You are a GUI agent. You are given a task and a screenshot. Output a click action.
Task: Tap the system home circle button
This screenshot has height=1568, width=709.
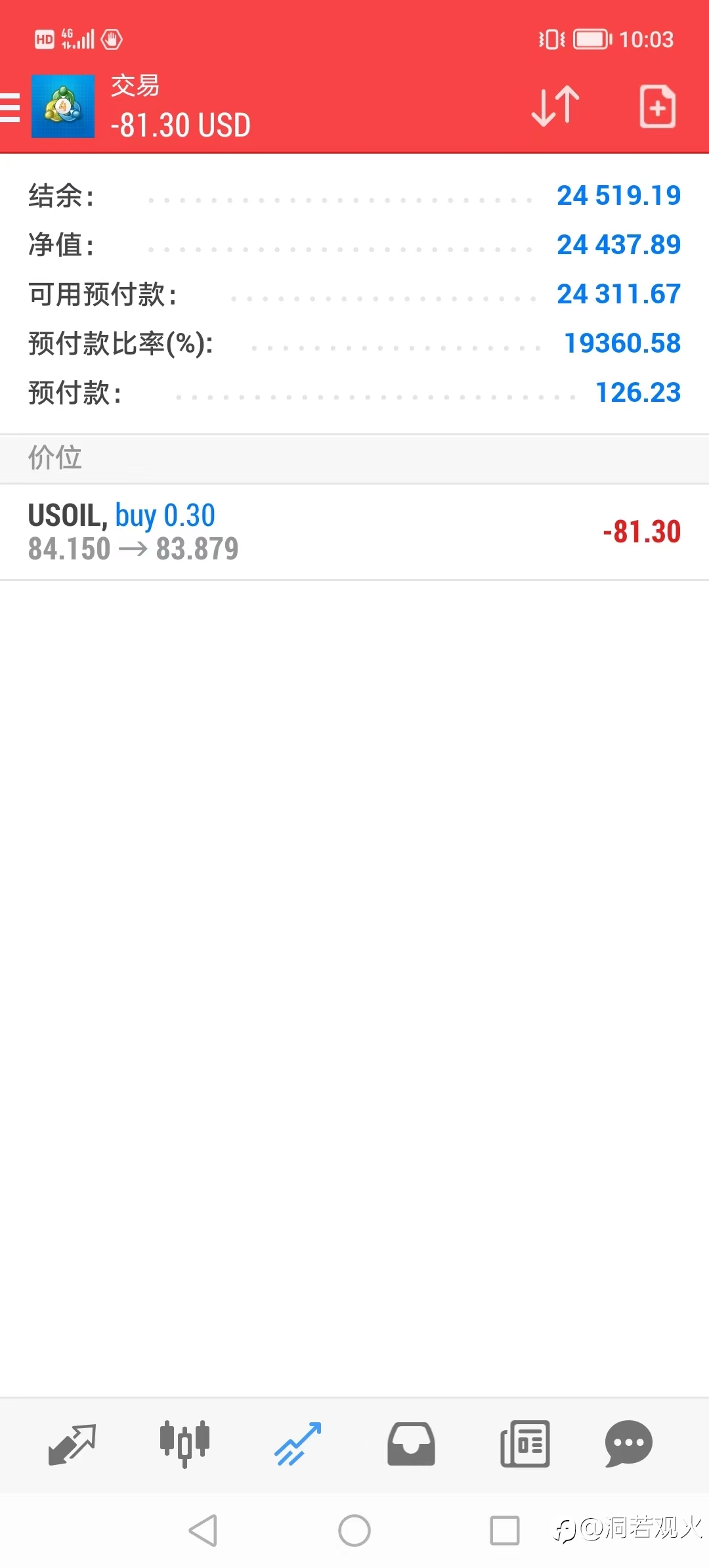(354, 1531)
